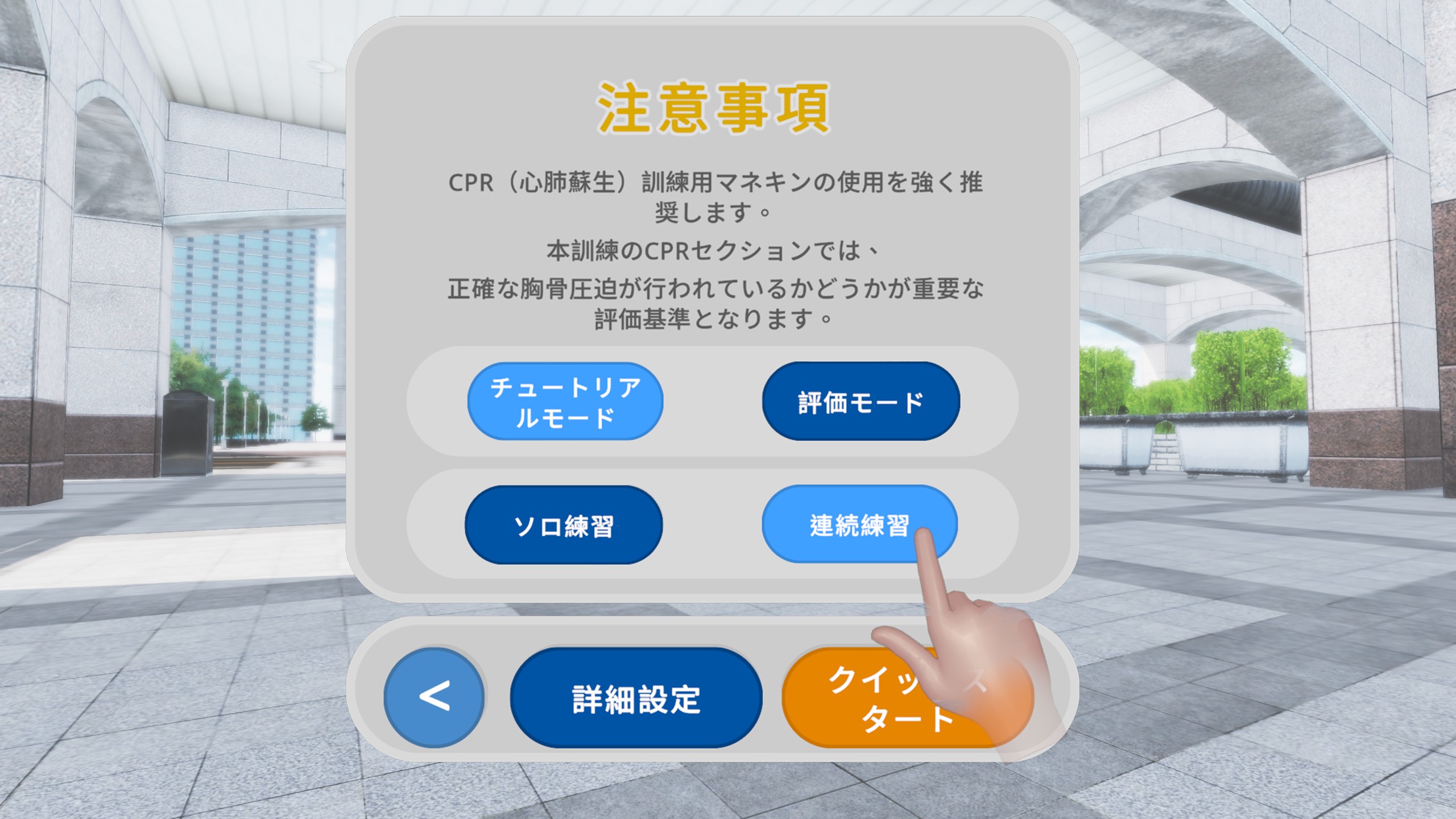The height and width of the screenshot is (819, 1456).
Task: Choose 評価モード (evaluation mode)
Action: (861, 402)
